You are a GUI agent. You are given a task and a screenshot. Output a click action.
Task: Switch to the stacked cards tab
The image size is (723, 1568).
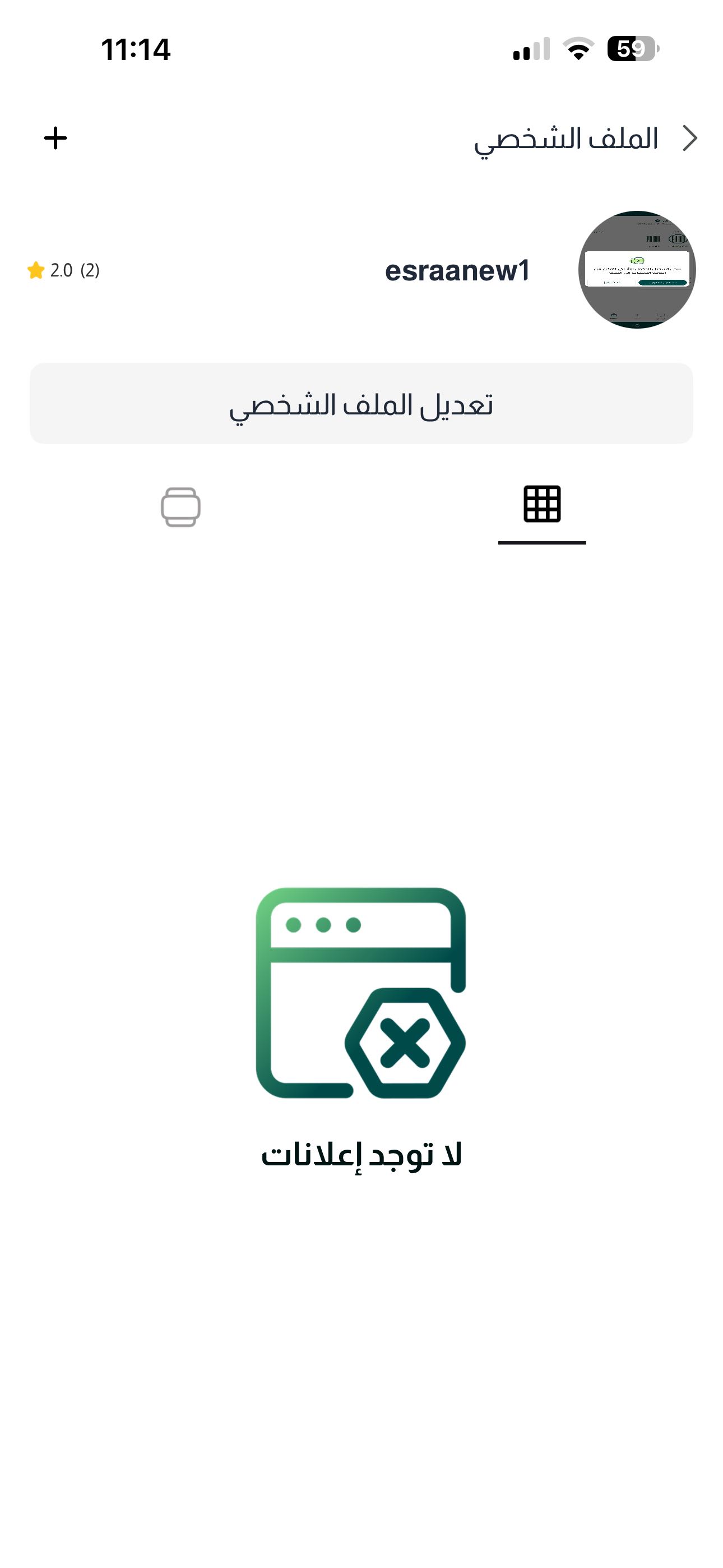click(x=180, y=506)
